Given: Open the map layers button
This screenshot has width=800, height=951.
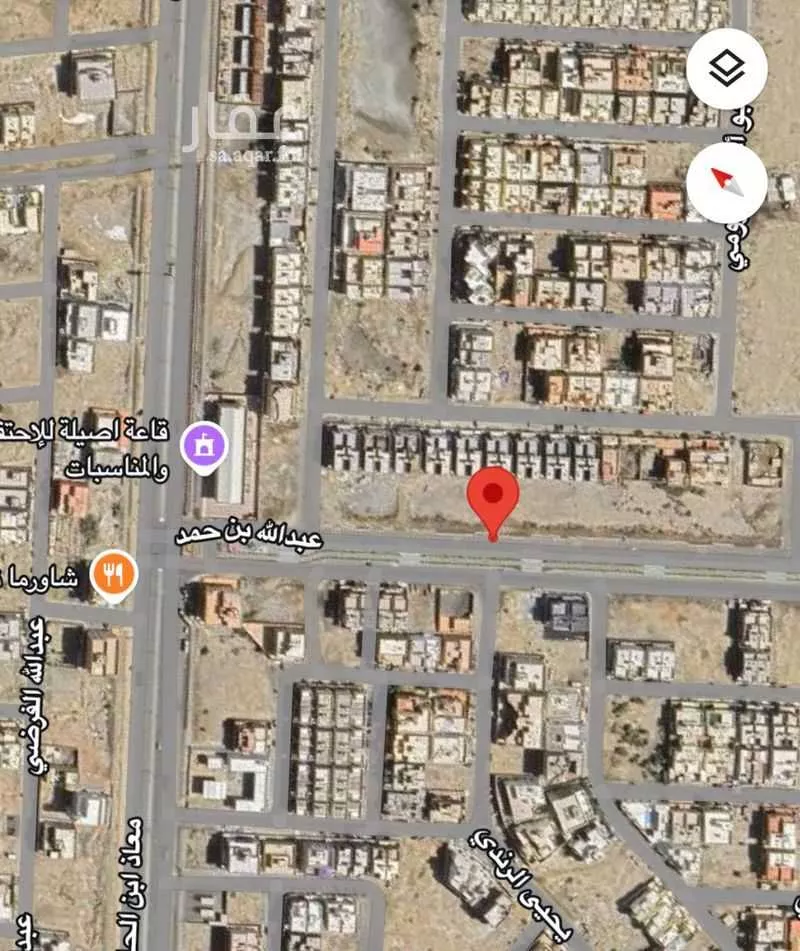Looking at the screenshot, I should coord(727,69).
